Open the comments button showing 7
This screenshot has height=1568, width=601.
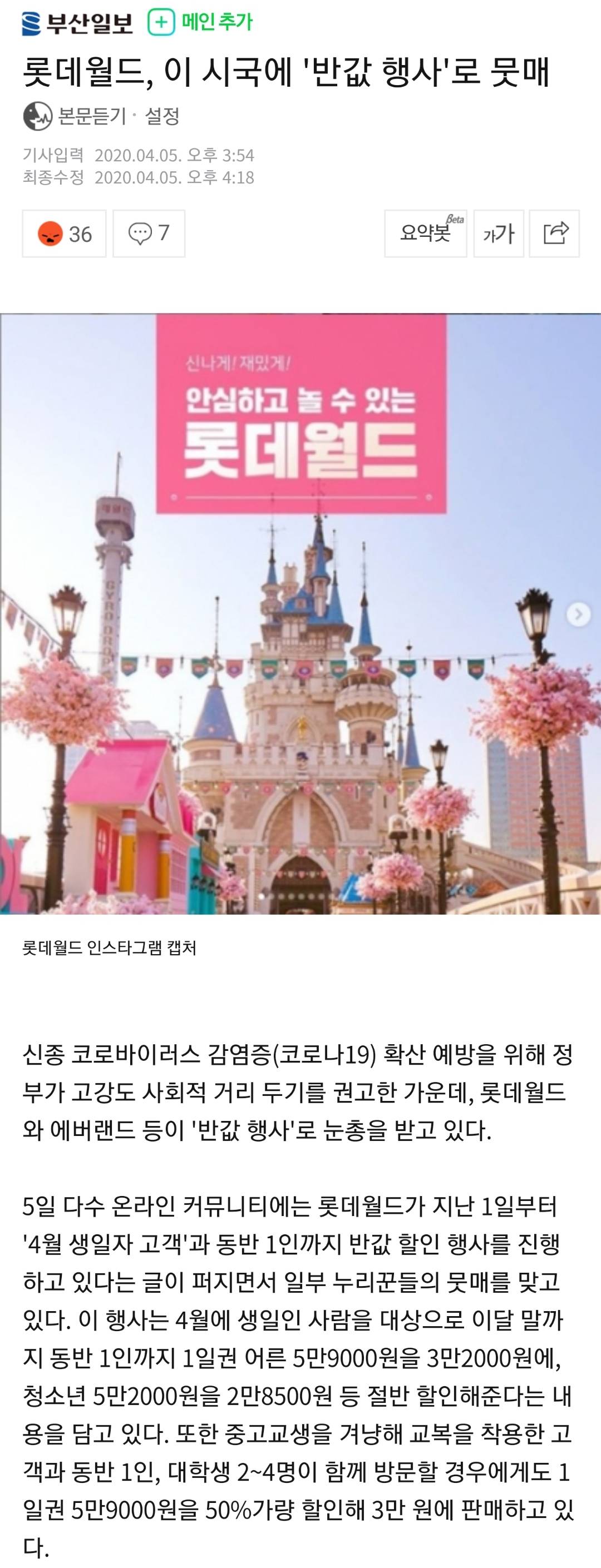tap(149, 234)
